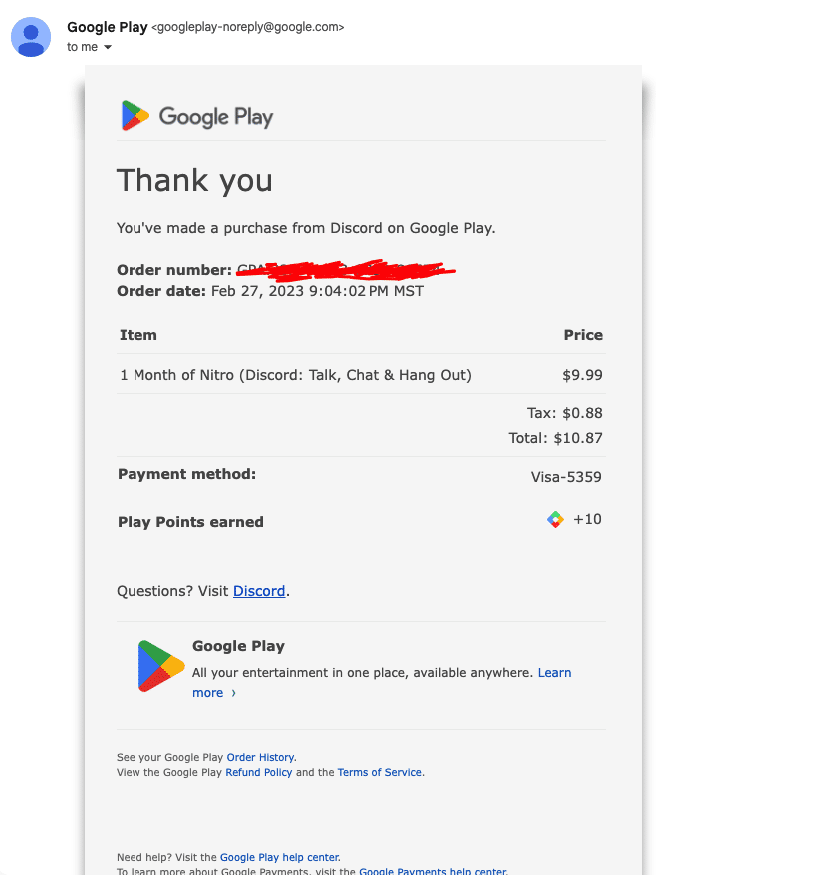828x875 pixels.
Task: Open the sender's profile avatar
Action: (31, 37)
